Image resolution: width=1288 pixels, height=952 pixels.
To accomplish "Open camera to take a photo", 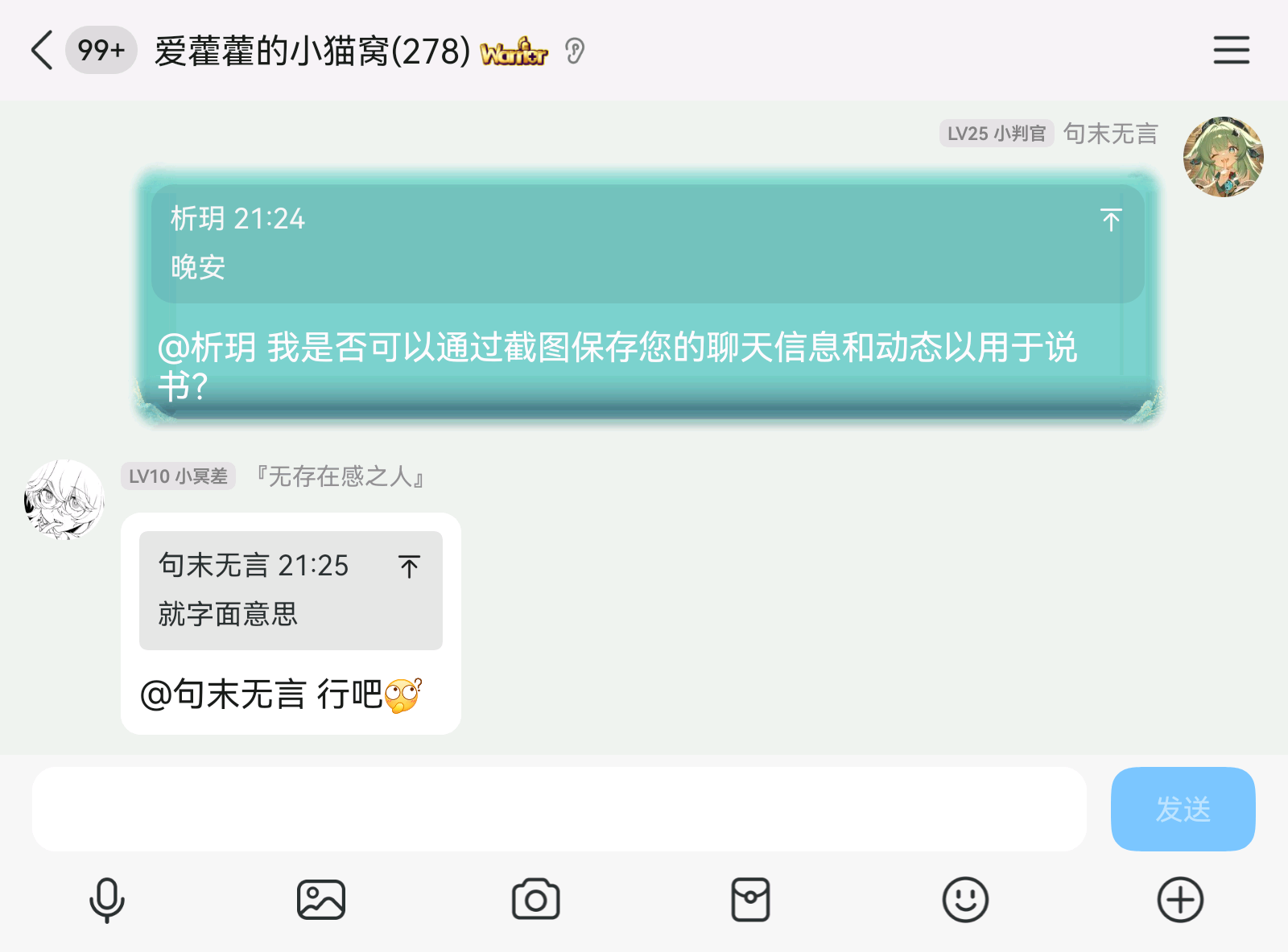I will pos(535,900).
